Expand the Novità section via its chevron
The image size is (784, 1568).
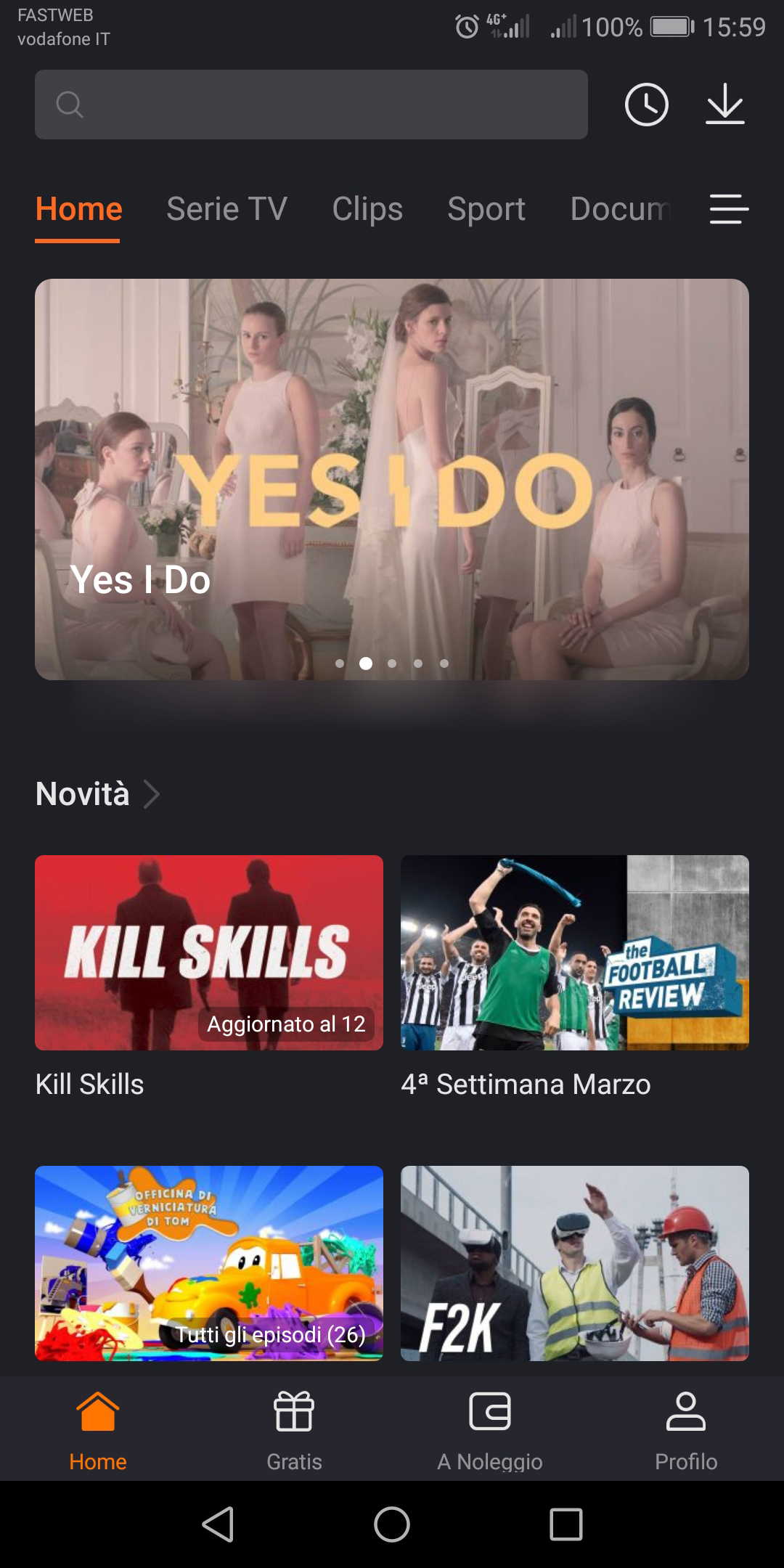152,794
